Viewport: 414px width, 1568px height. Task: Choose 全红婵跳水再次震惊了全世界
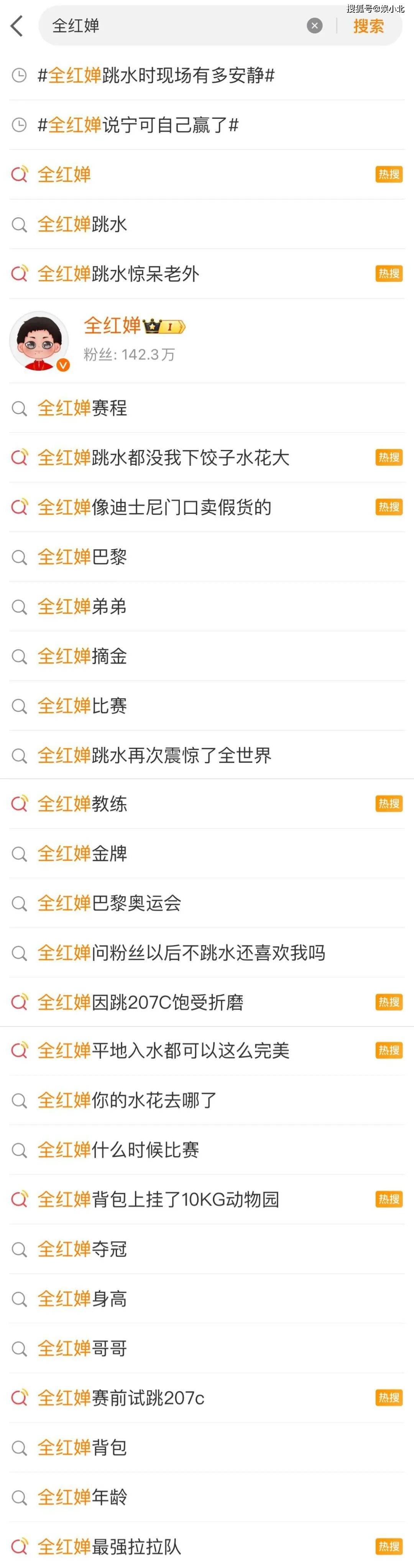154,755
